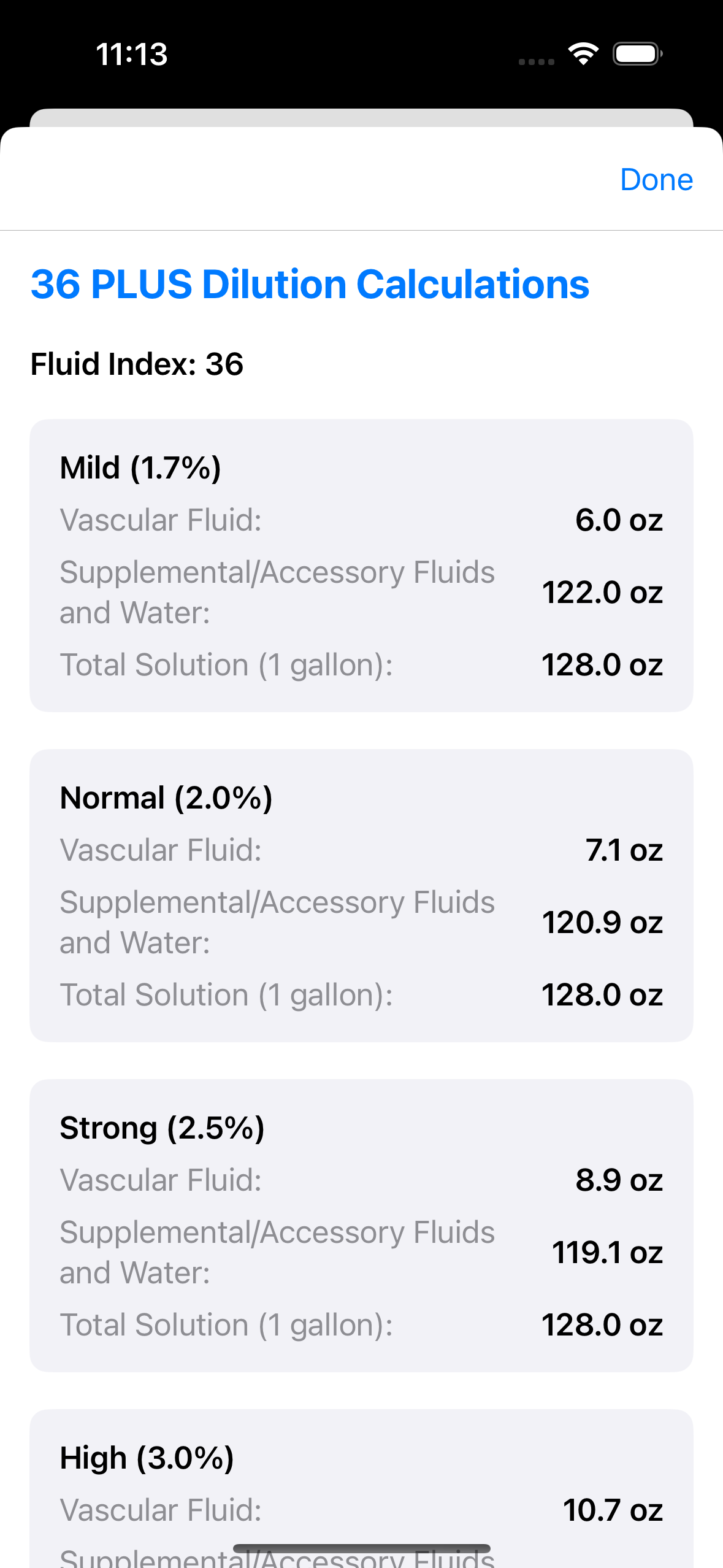The image size is (723, 1568).
Task: Select the Wi-Fi status icon
Action: pyautogui.click(x=581, y=54)
